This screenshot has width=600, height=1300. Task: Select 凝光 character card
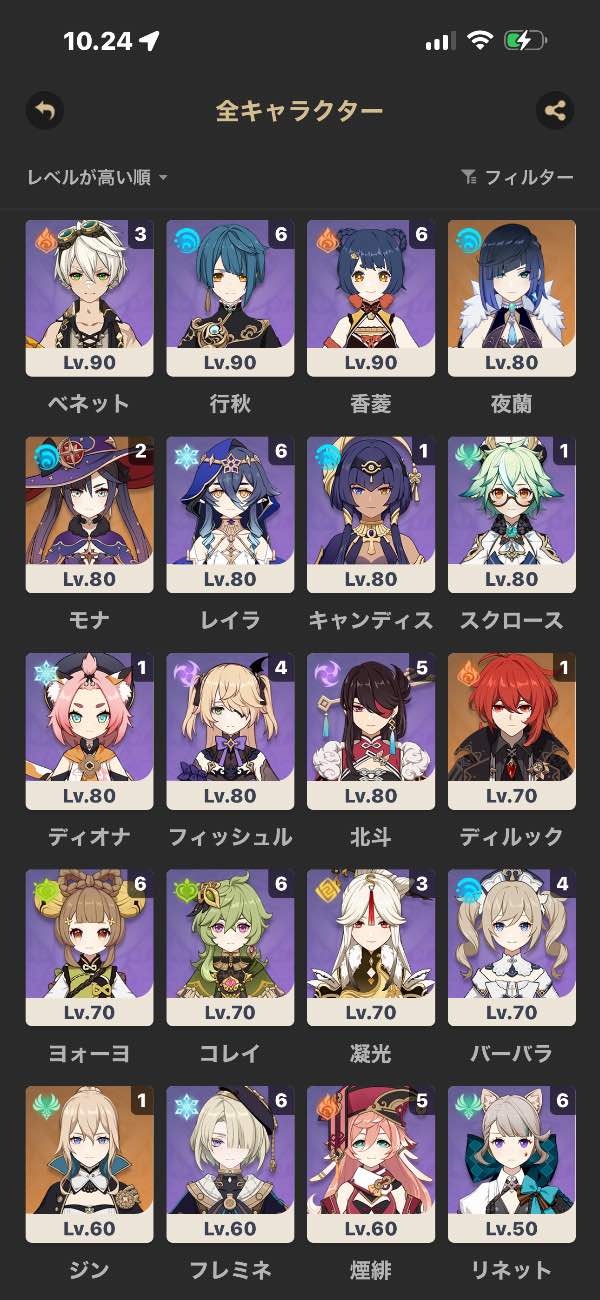(371, 947)
